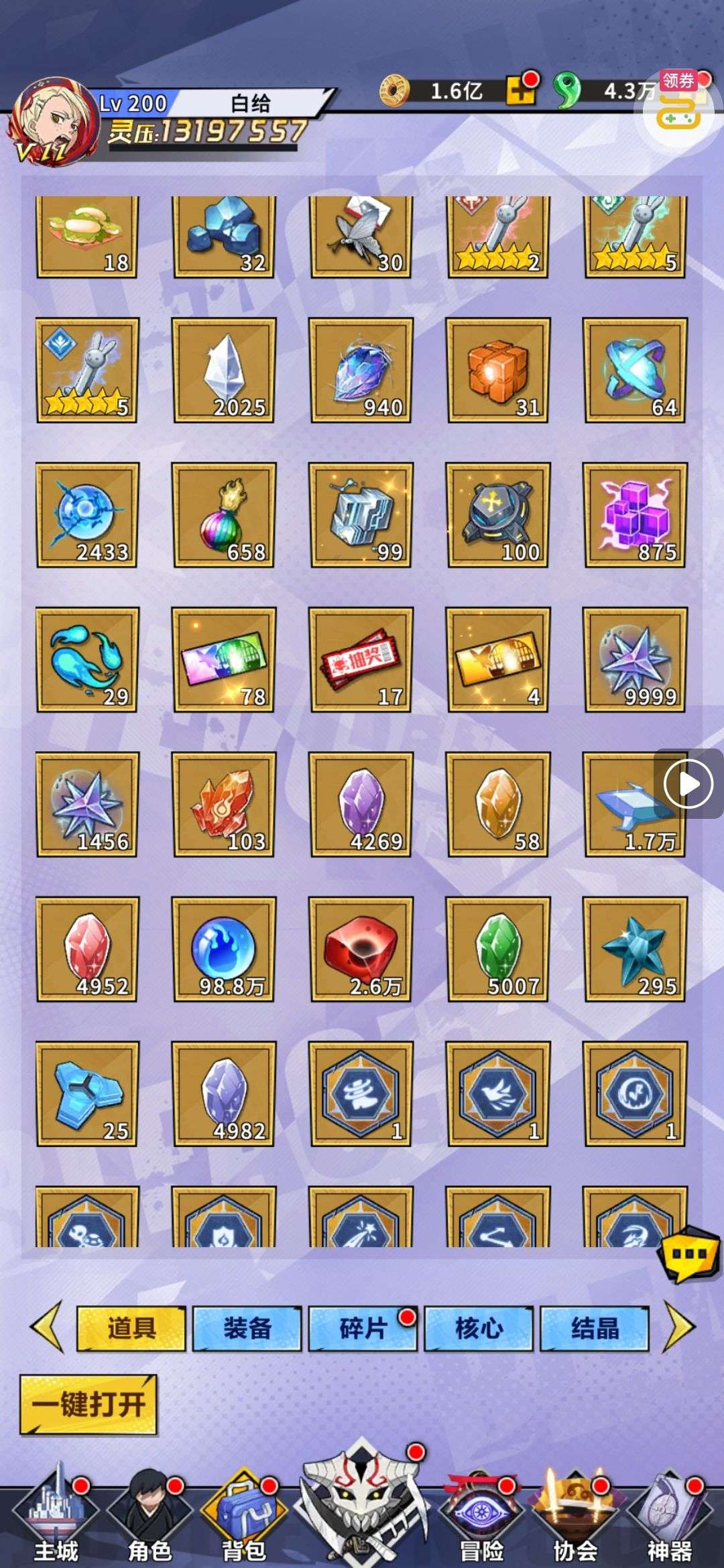Open the player avatar profile
The image size is (724, 1568).
click(55, 121)
